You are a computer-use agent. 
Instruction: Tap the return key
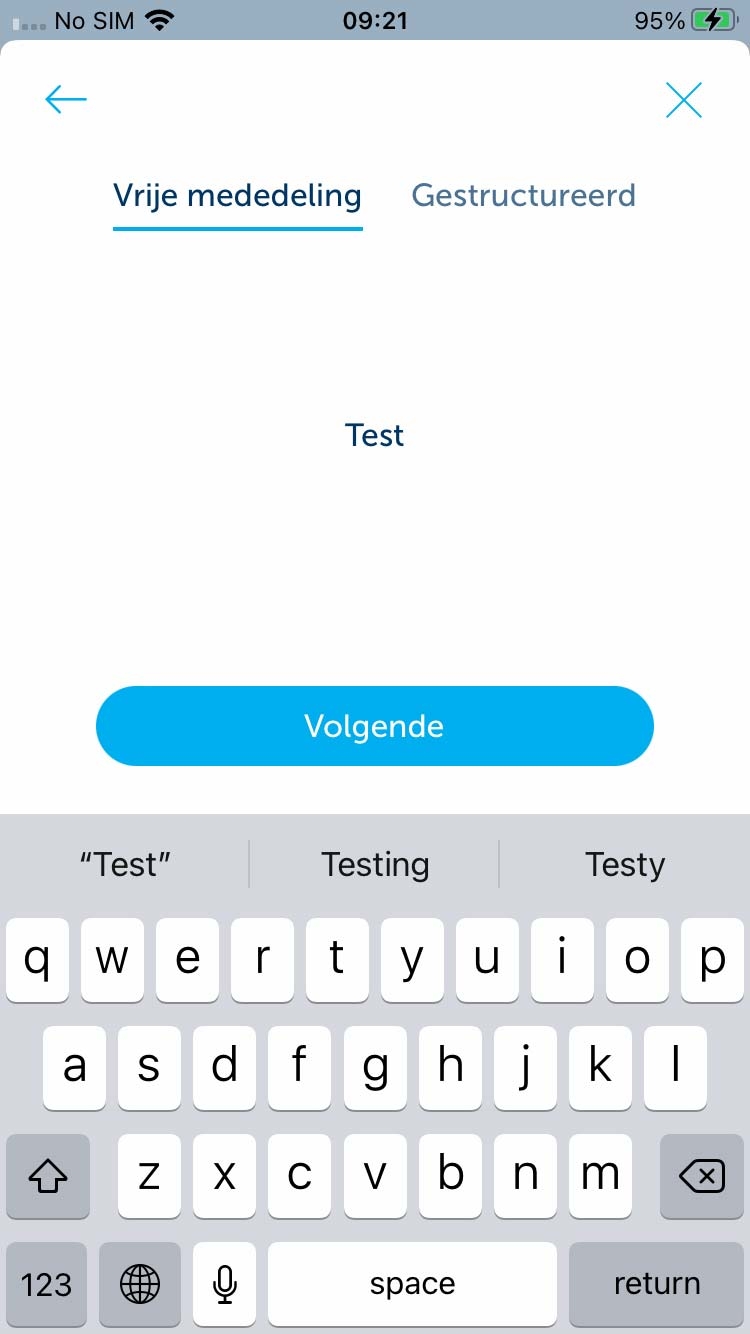657,1284
